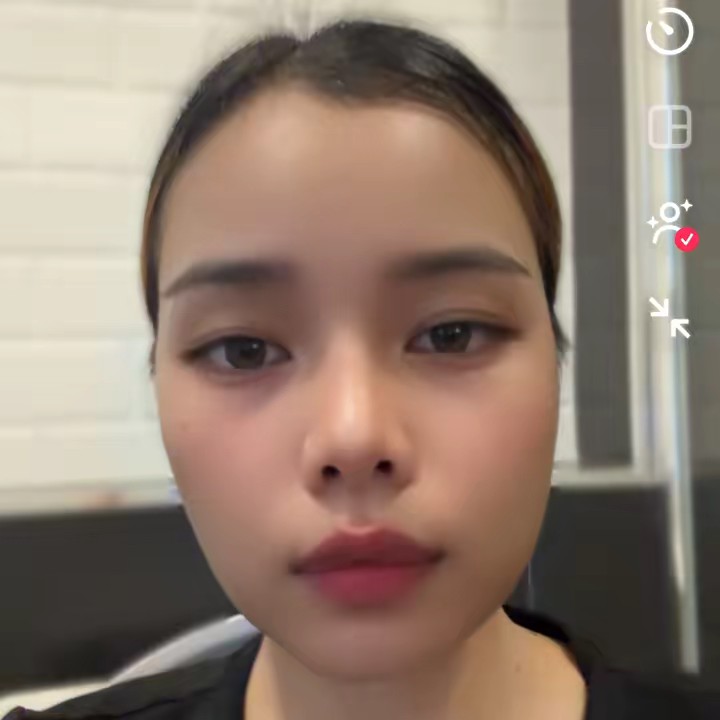Open the layout grid option
This screenshot has height=720, width=720.
669,128
